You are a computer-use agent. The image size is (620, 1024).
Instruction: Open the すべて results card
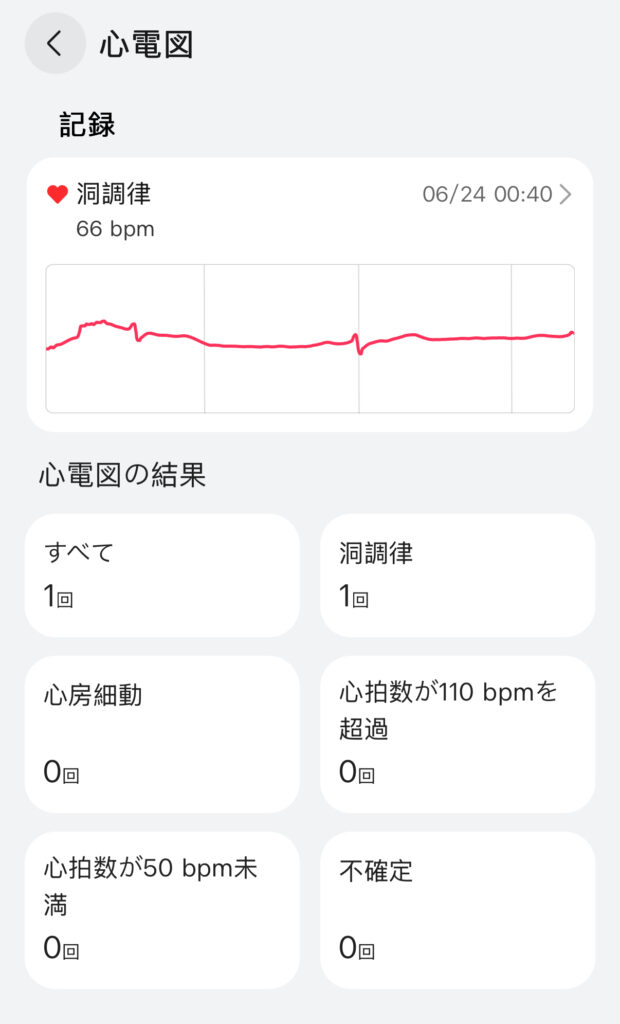162,575
